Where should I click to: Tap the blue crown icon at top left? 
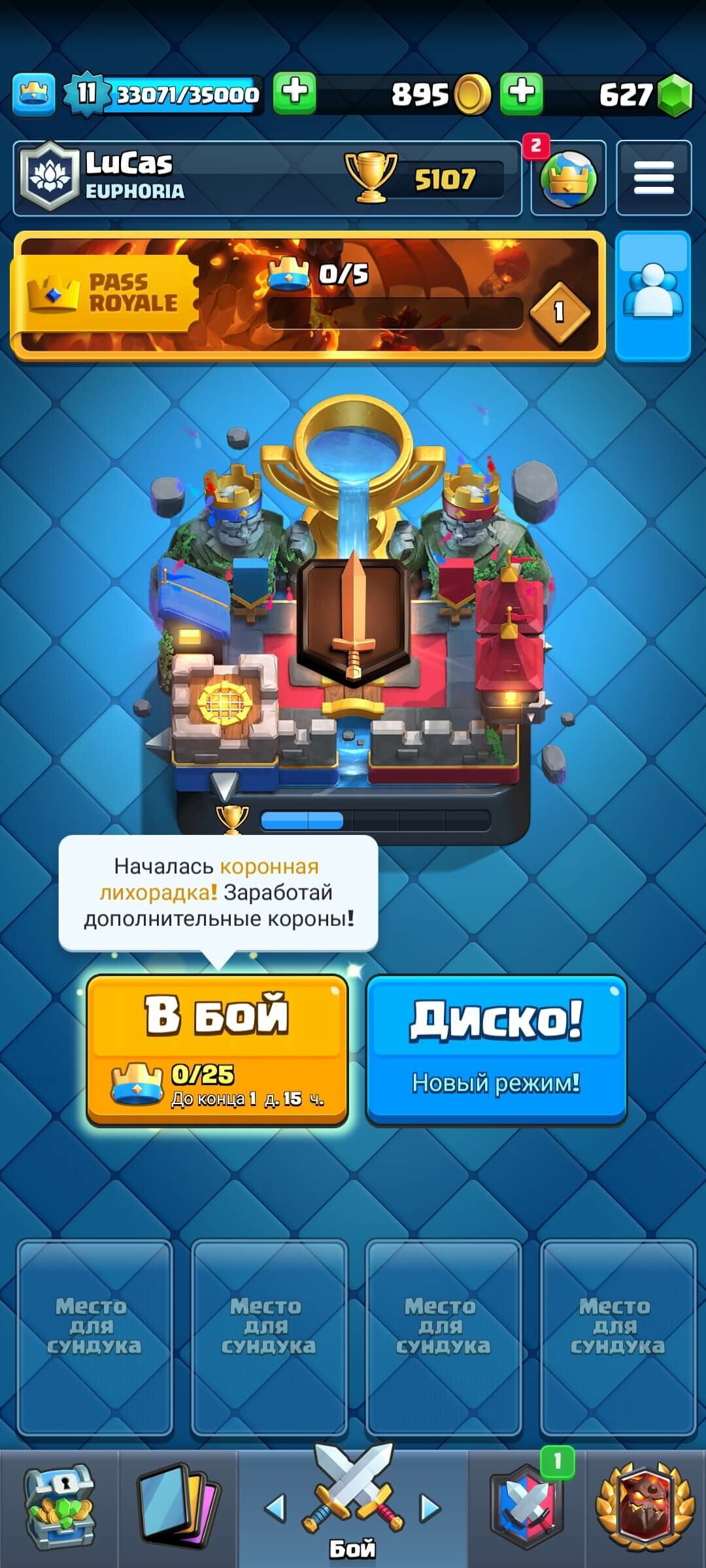tap(33, 94)
